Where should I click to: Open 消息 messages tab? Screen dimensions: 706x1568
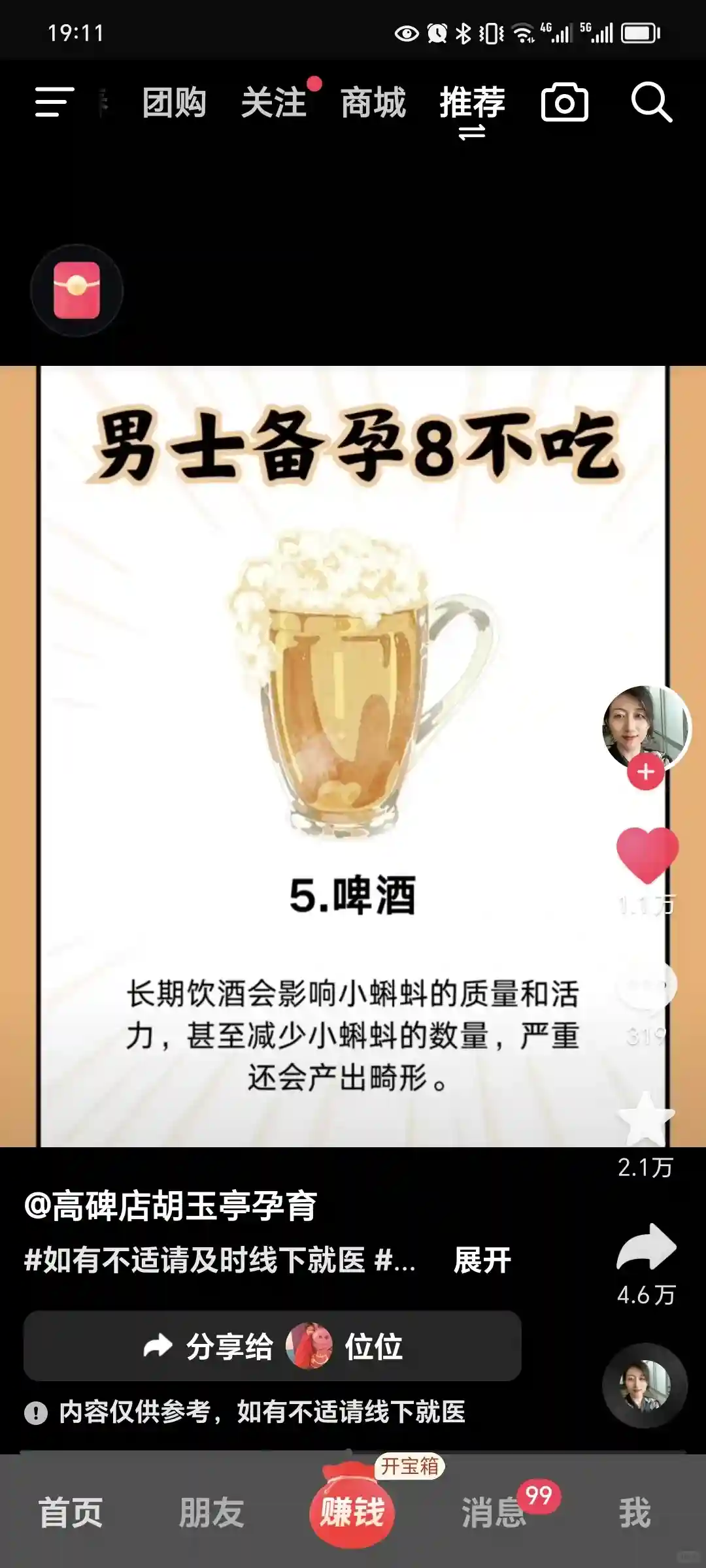(x=494, y=1512)
